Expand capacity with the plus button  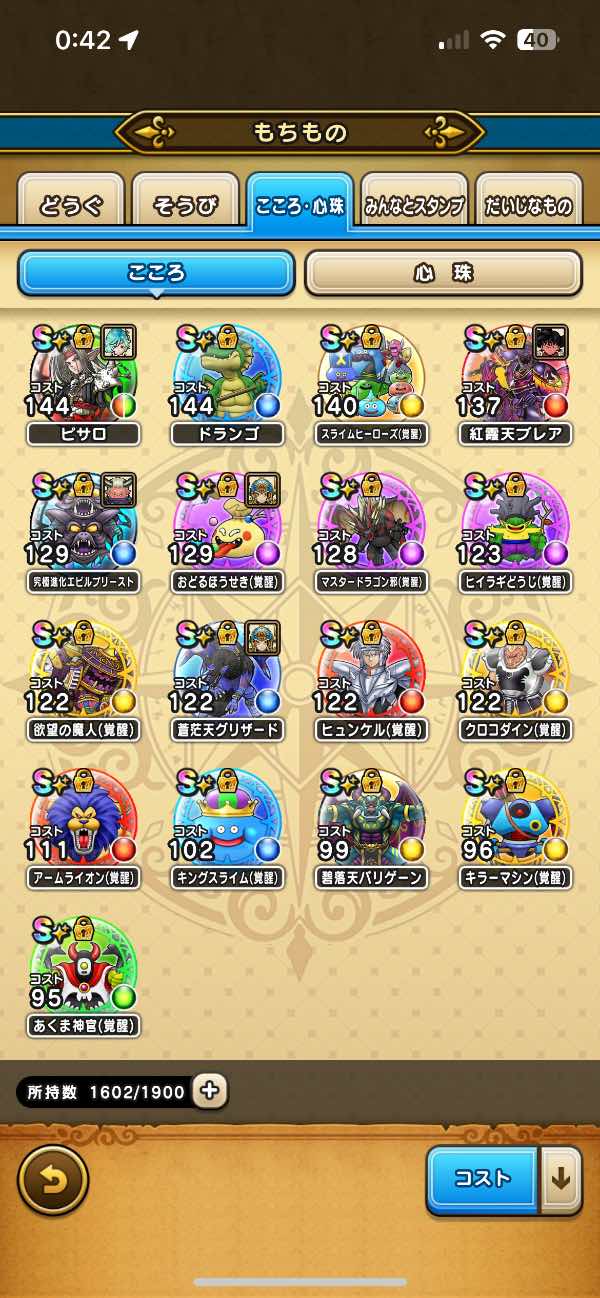click(209, 1091)
